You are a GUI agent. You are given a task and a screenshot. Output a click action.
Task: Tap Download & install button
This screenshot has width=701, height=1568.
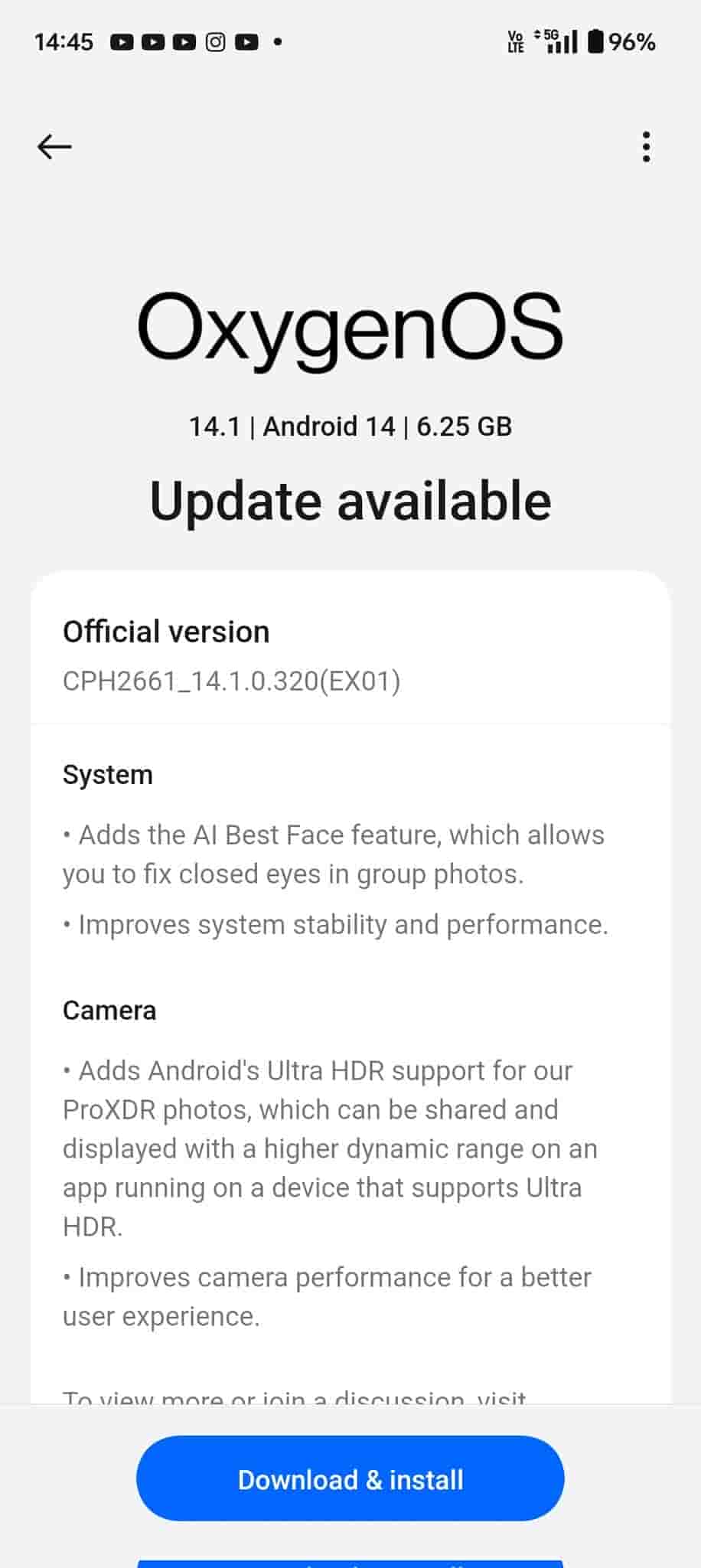pos(350,1479)
